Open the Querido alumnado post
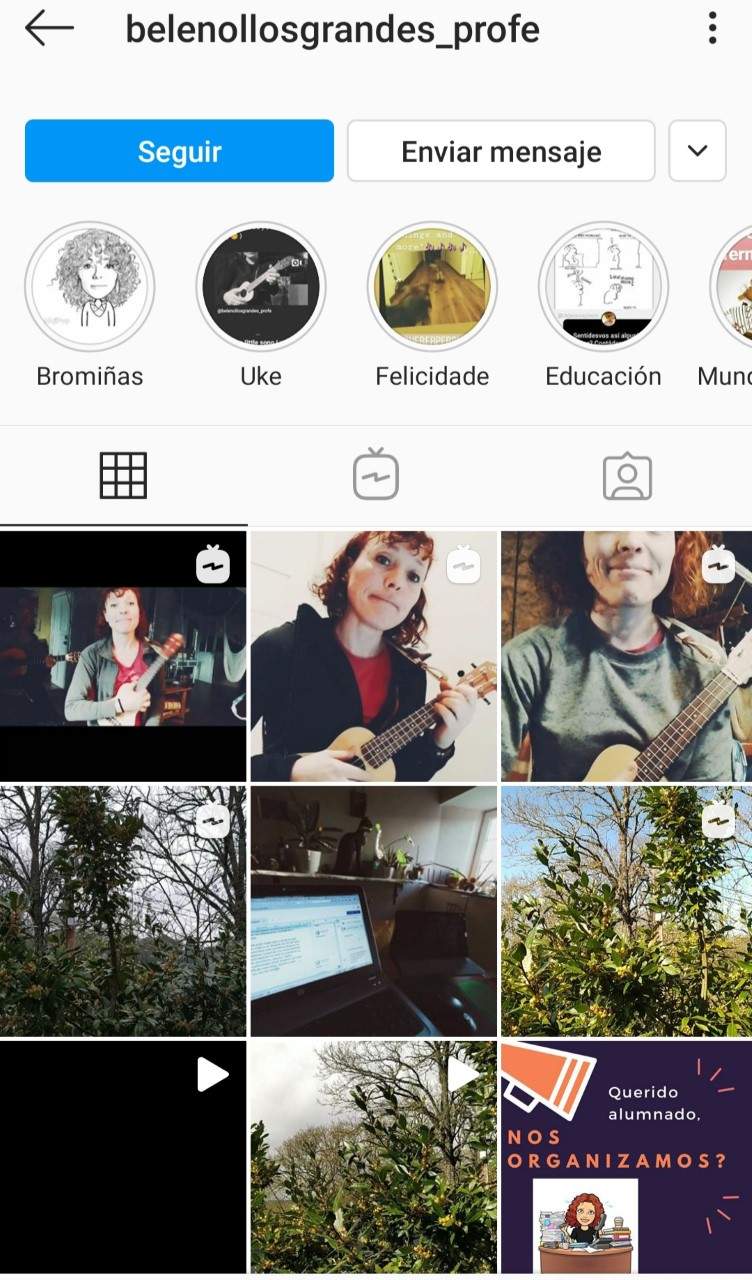Viewport: 752px width, 1280px height. [626, 1158]
